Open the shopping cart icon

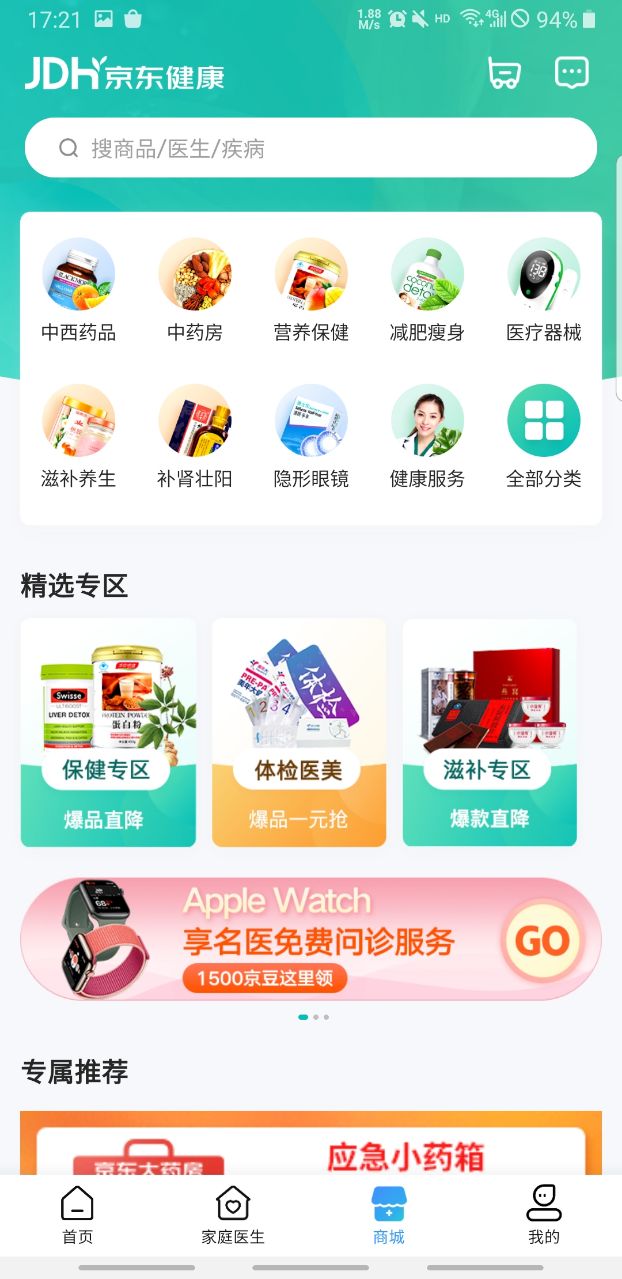pyautogui.click(x=504, y=73)
